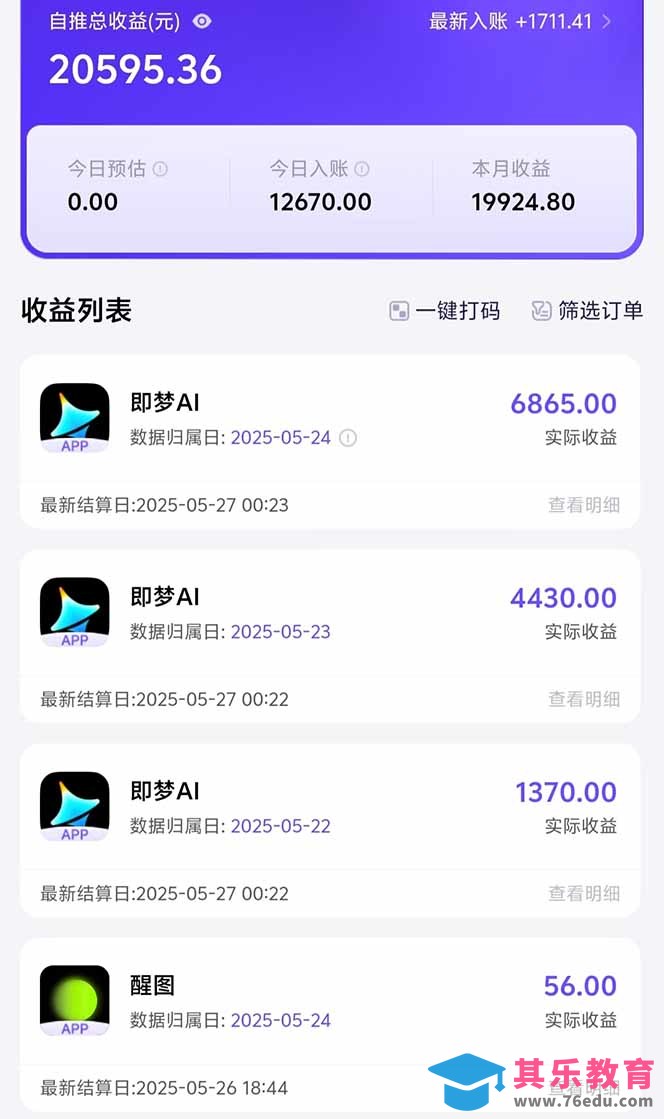Image resolution: width=664 pixels, height=1119 pixels.
Task: Tap the info icon beside 今日预估
Action: 160,169
